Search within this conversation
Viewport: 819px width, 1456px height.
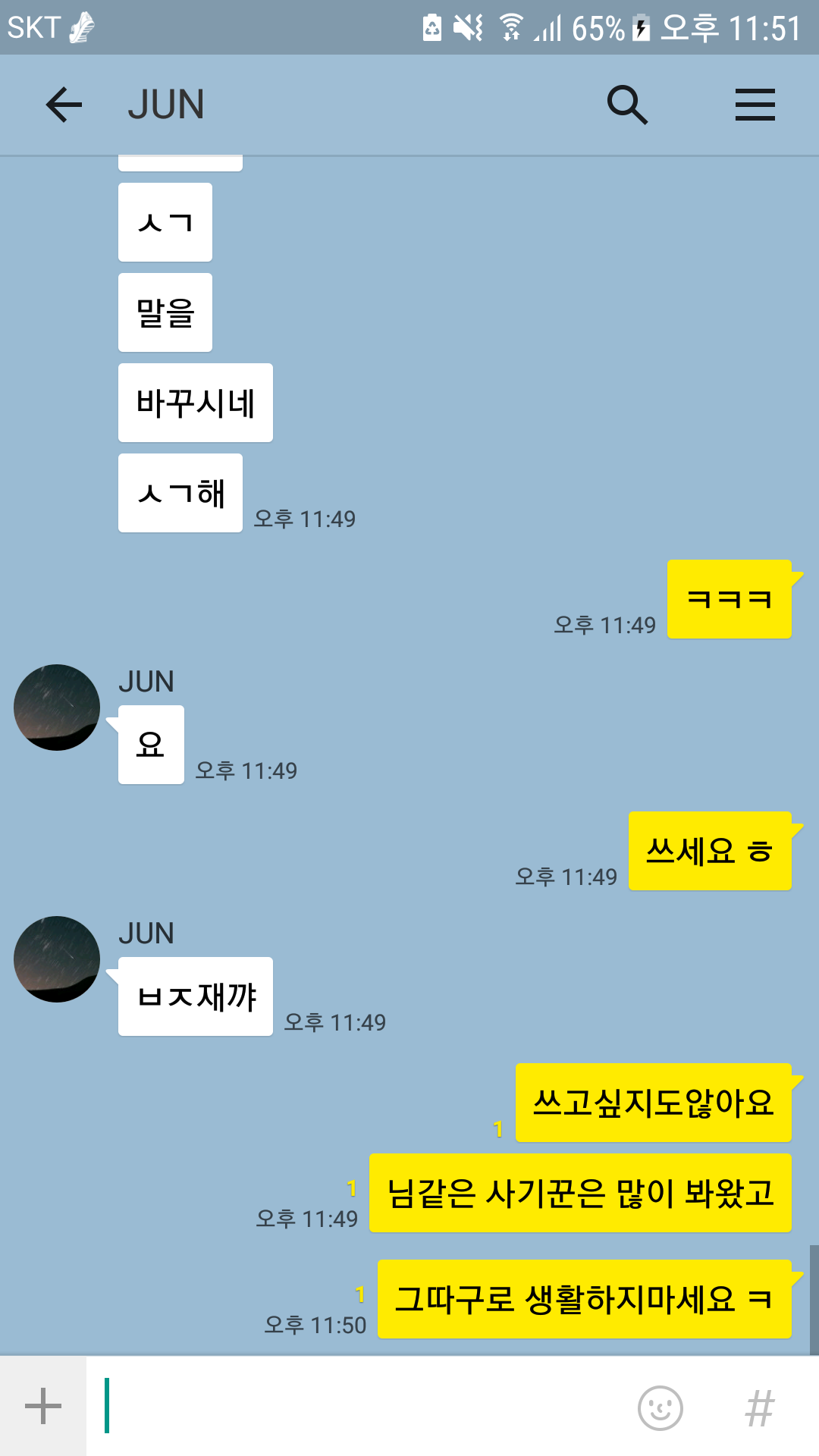627,105
